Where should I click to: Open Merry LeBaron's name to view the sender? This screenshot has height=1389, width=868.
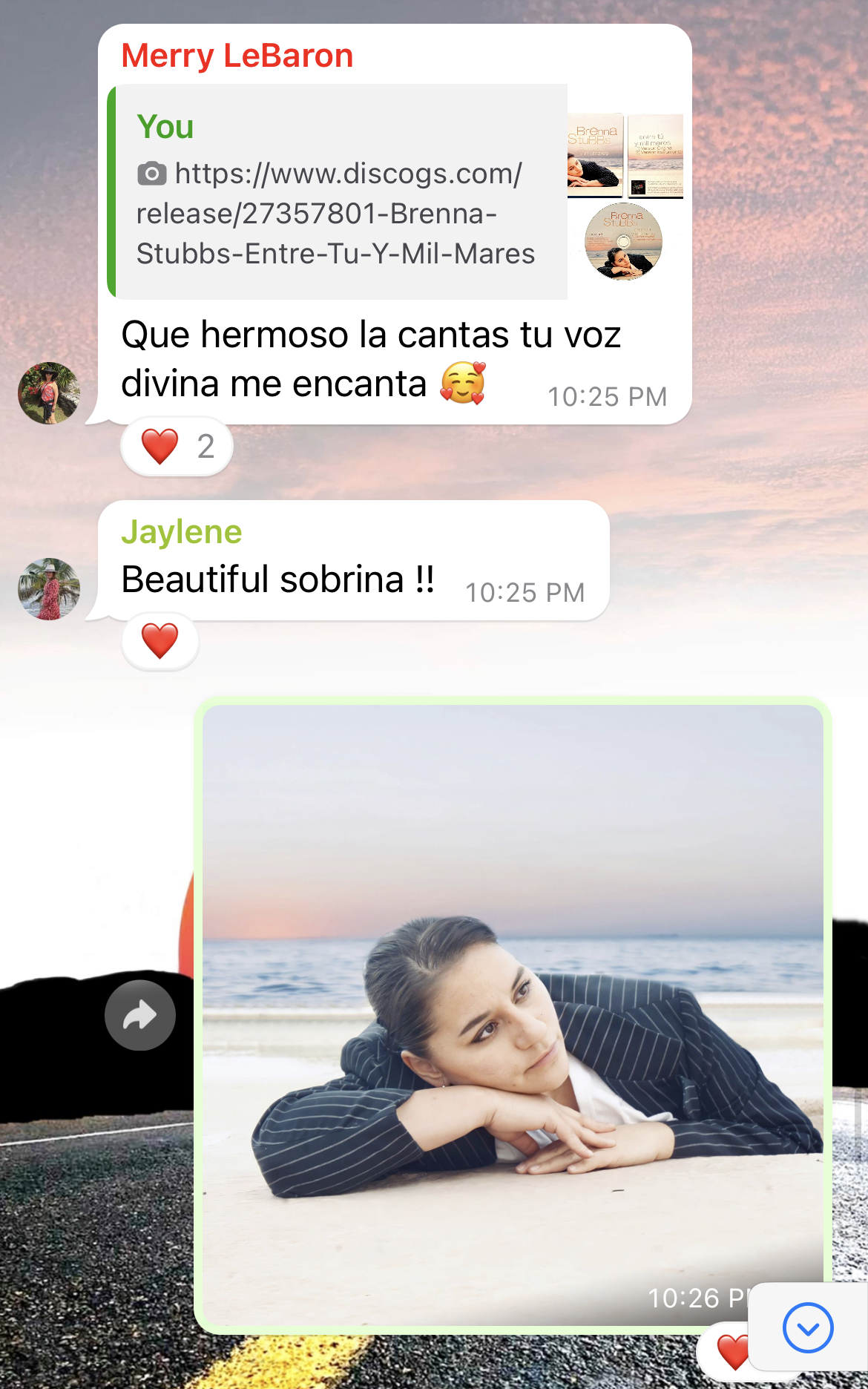(x=237, y=56)
